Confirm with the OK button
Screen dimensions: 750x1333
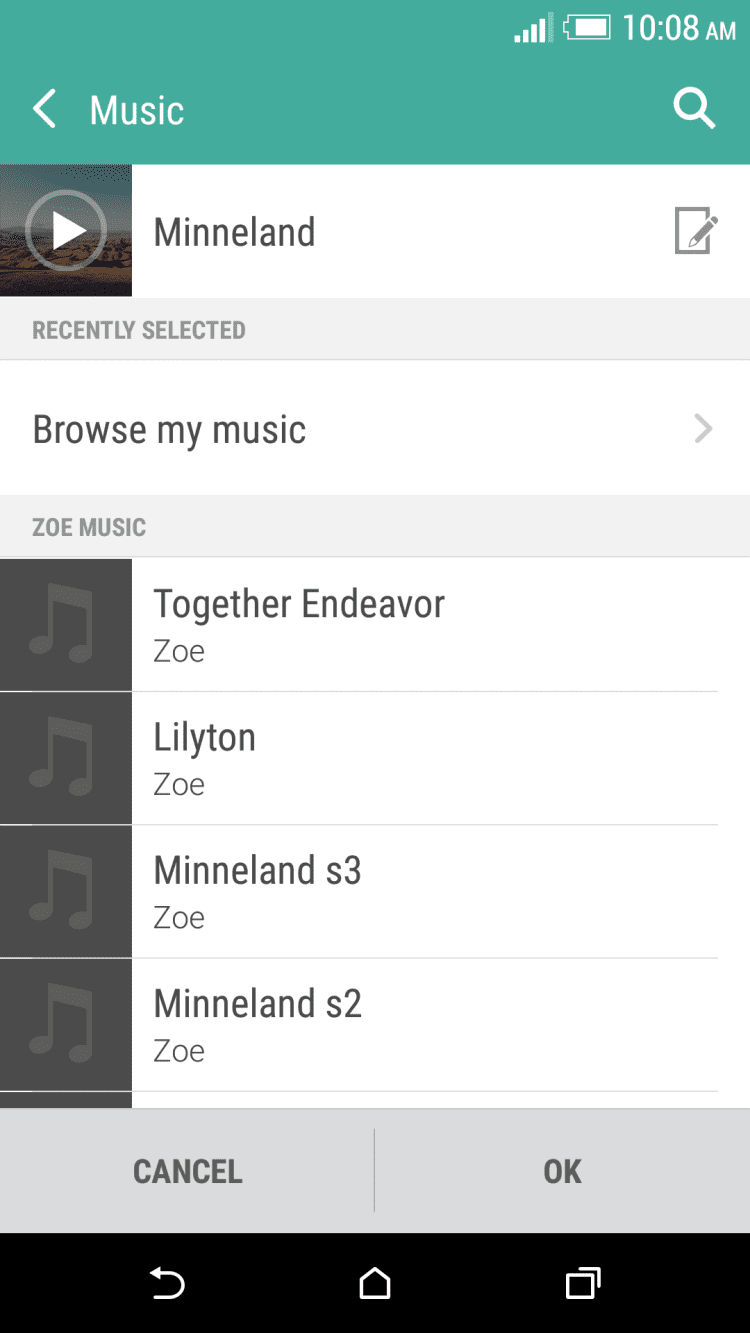click(x=562, y=1171)
